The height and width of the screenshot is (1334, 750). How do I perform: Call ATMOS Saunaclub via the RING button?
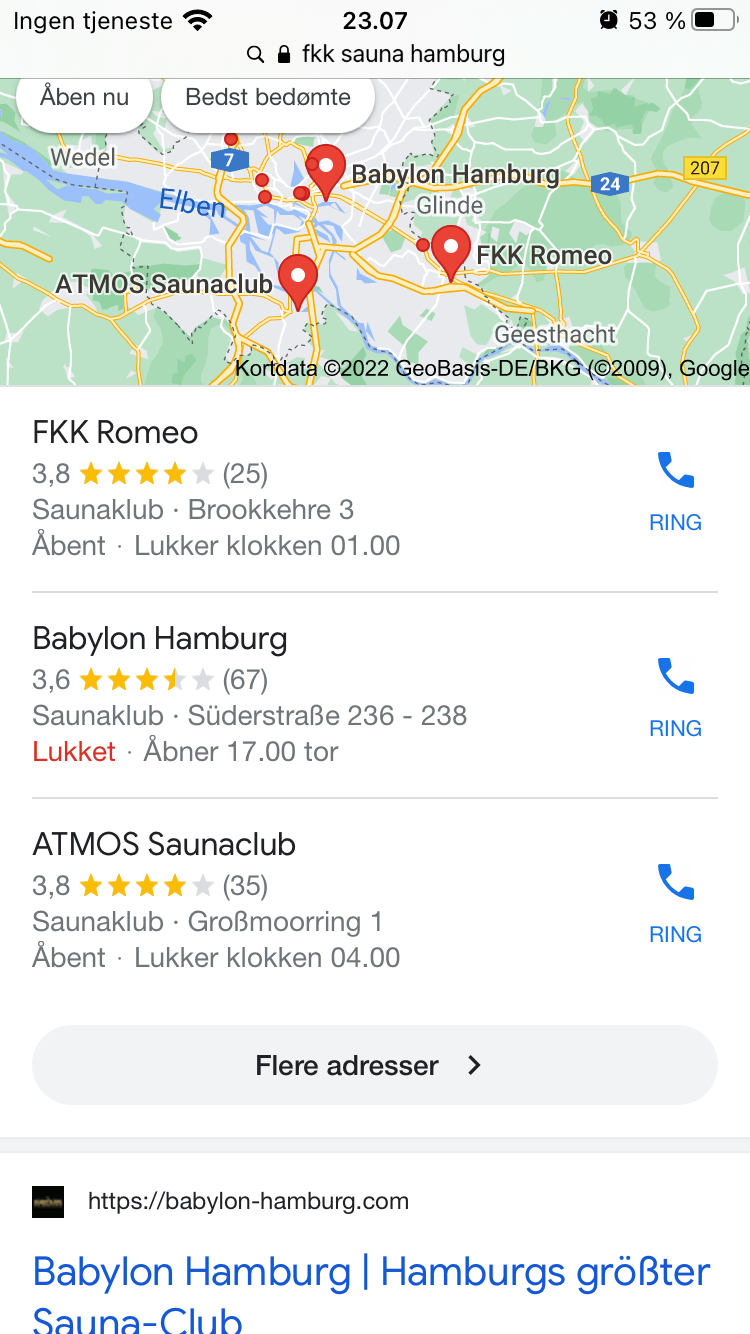tap(675, 902)
